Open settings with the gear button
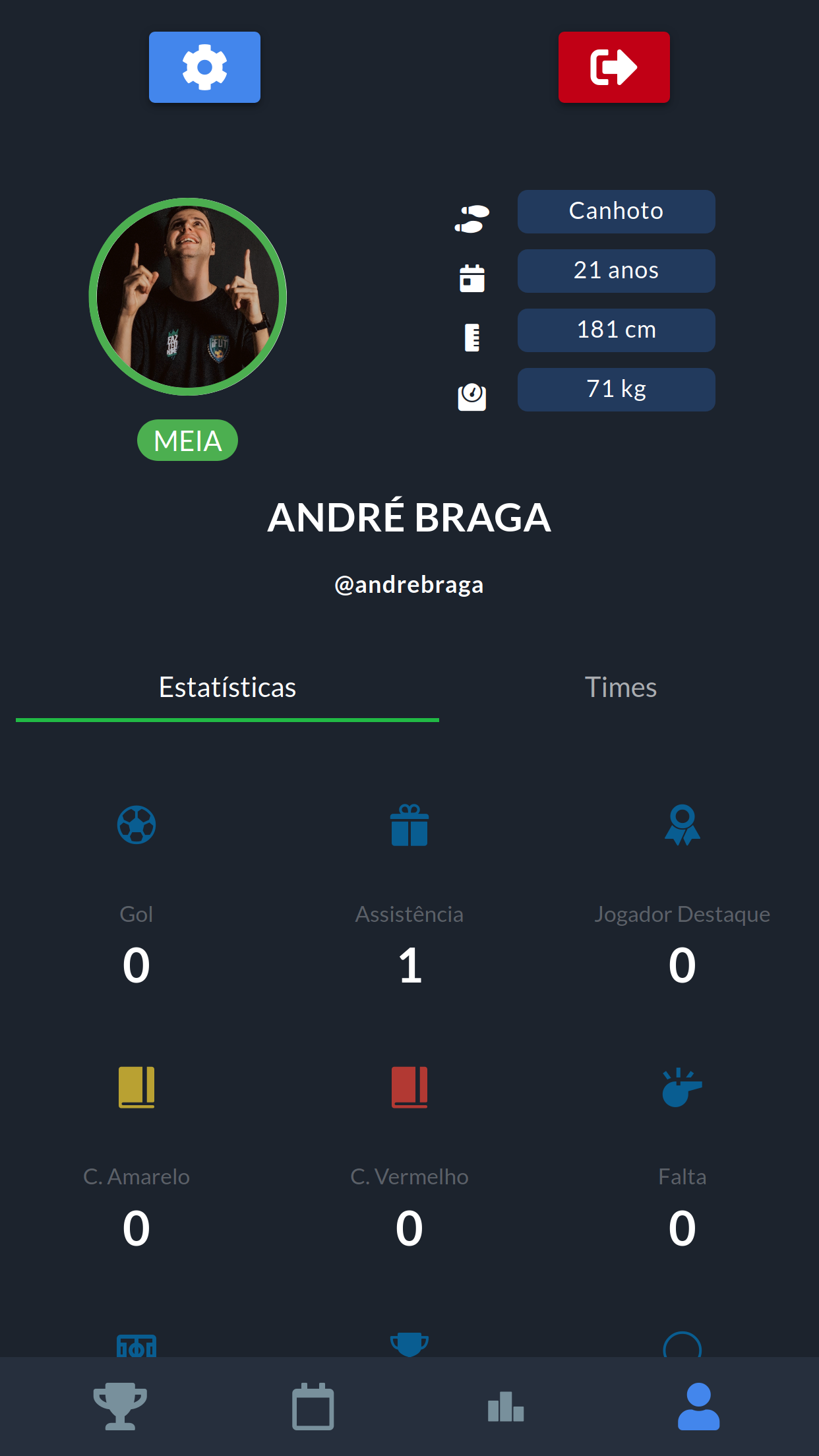This screenshot has width=819, height=1456. coord(204,67)
